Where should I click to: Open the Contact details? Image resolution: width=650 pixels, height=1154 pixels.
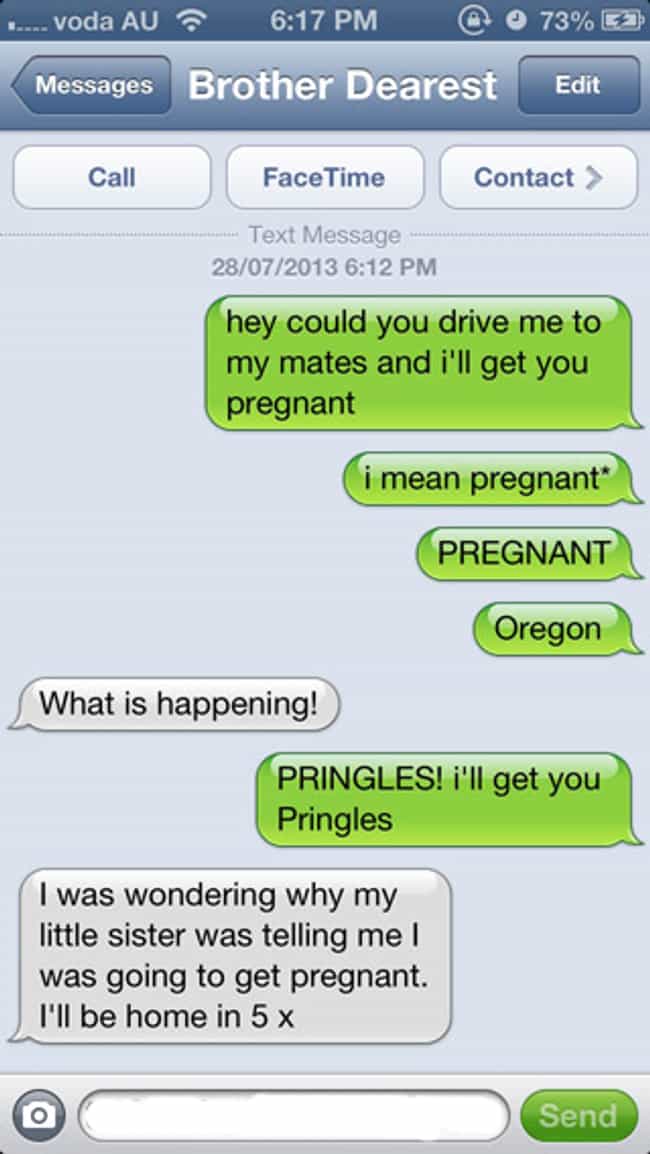coord(538,177)
